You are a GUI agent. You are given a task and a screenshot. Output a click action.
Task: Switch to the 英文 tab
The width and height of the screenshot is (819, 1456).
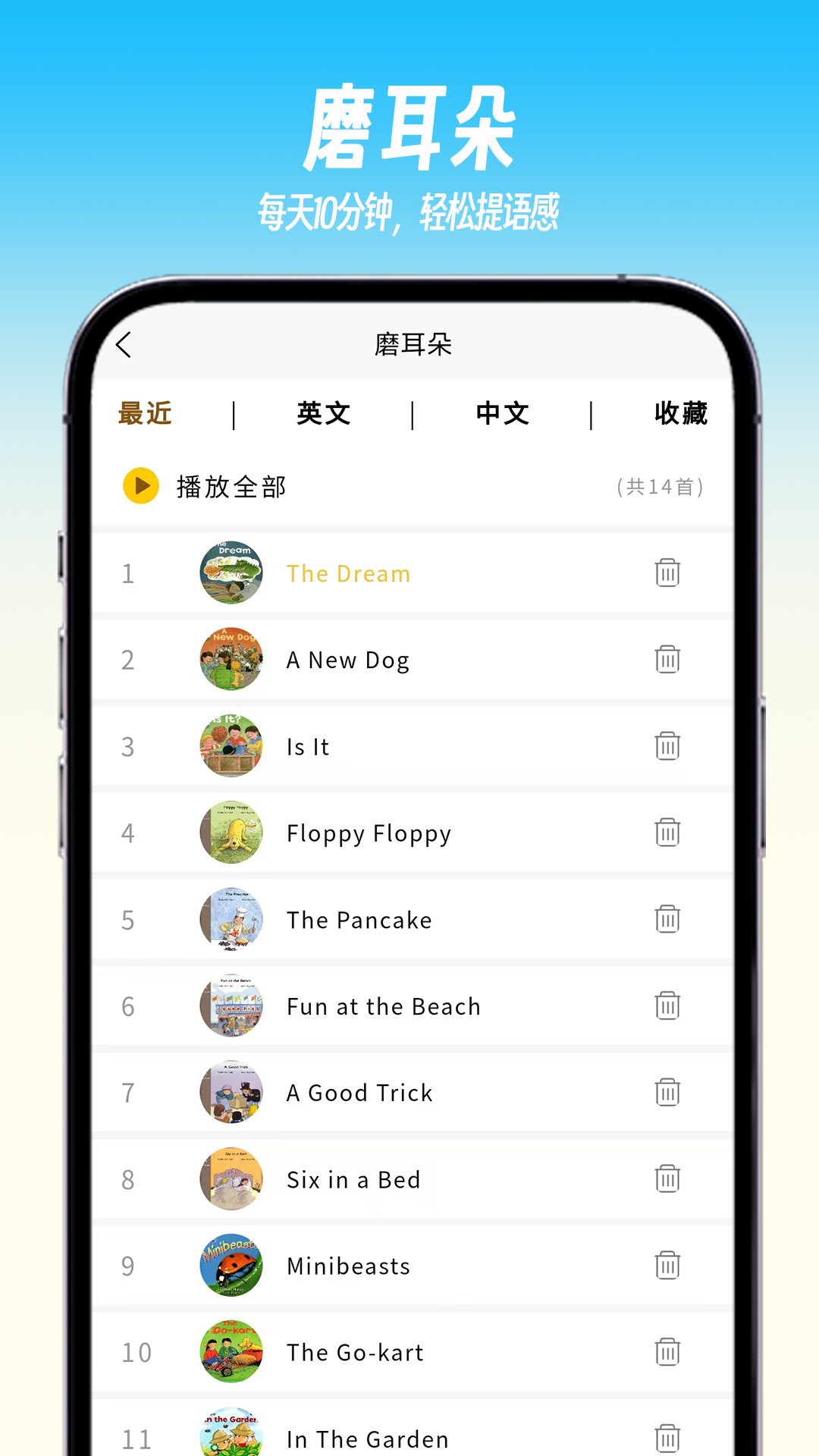322,414
